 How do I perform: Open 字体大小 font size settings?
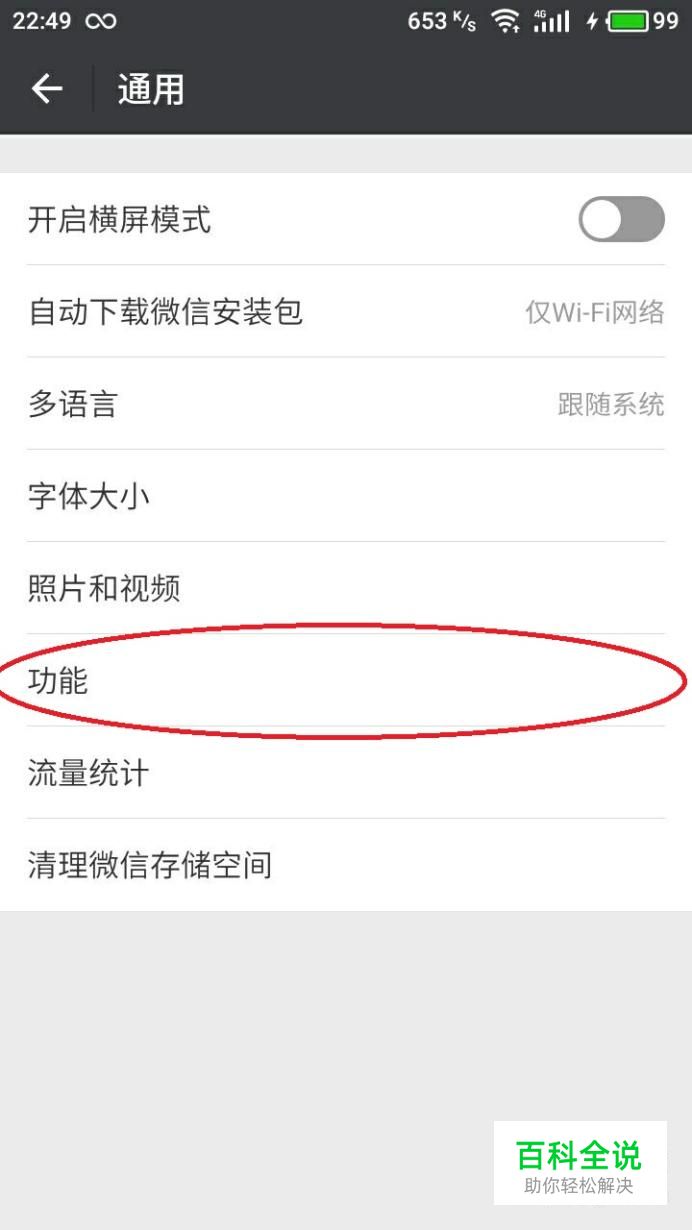(x=346, y=496)
